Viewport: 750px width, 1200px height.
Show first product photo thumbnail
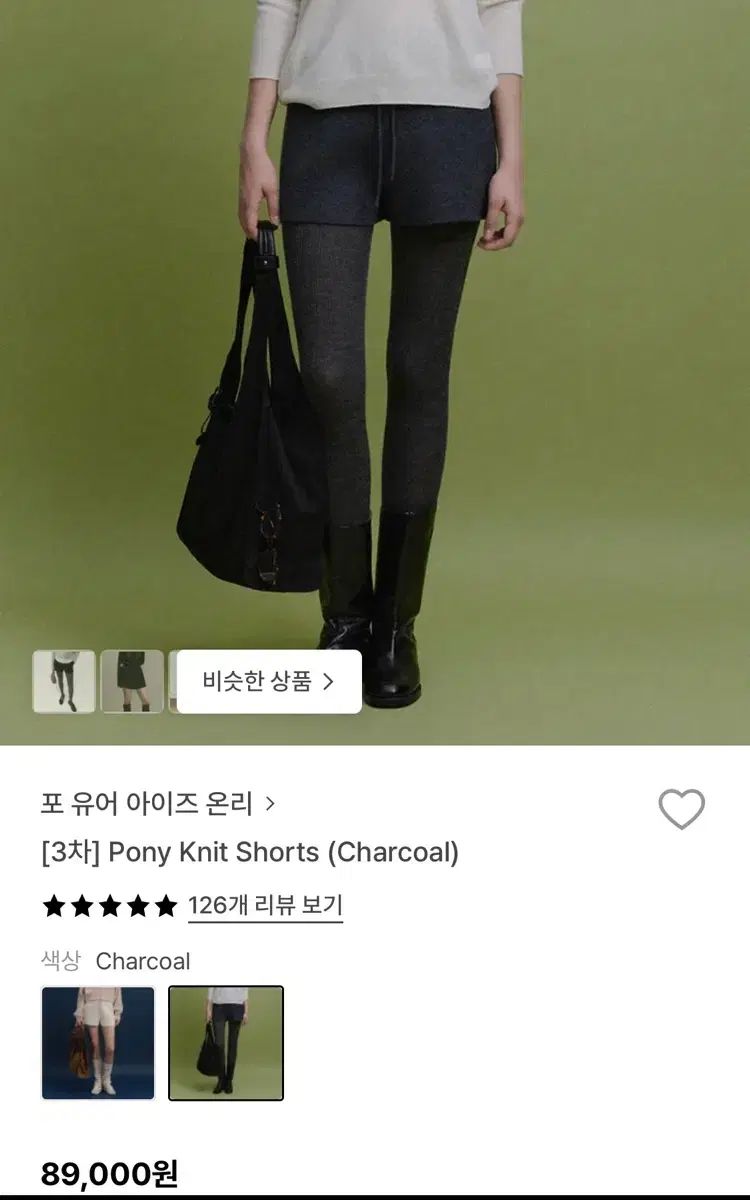coord(64,682)
